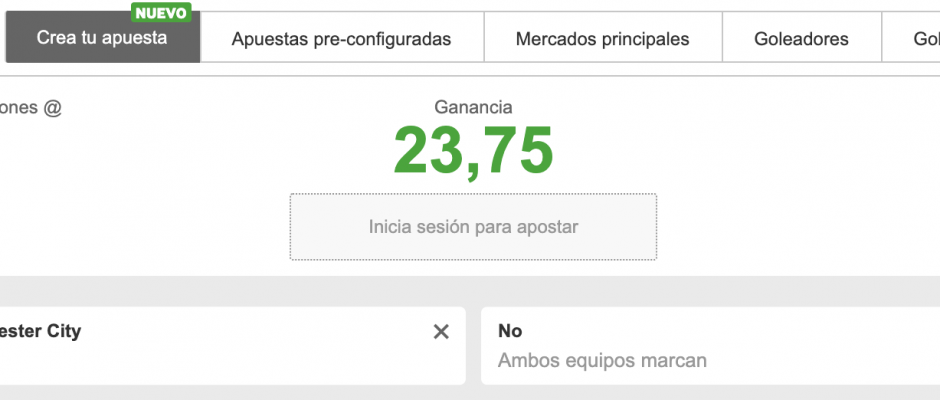The image size is (940, 400).
Task: Open Apuestas pre-configuradas tab
Action: pyautogui.click(x=341, y=39)
